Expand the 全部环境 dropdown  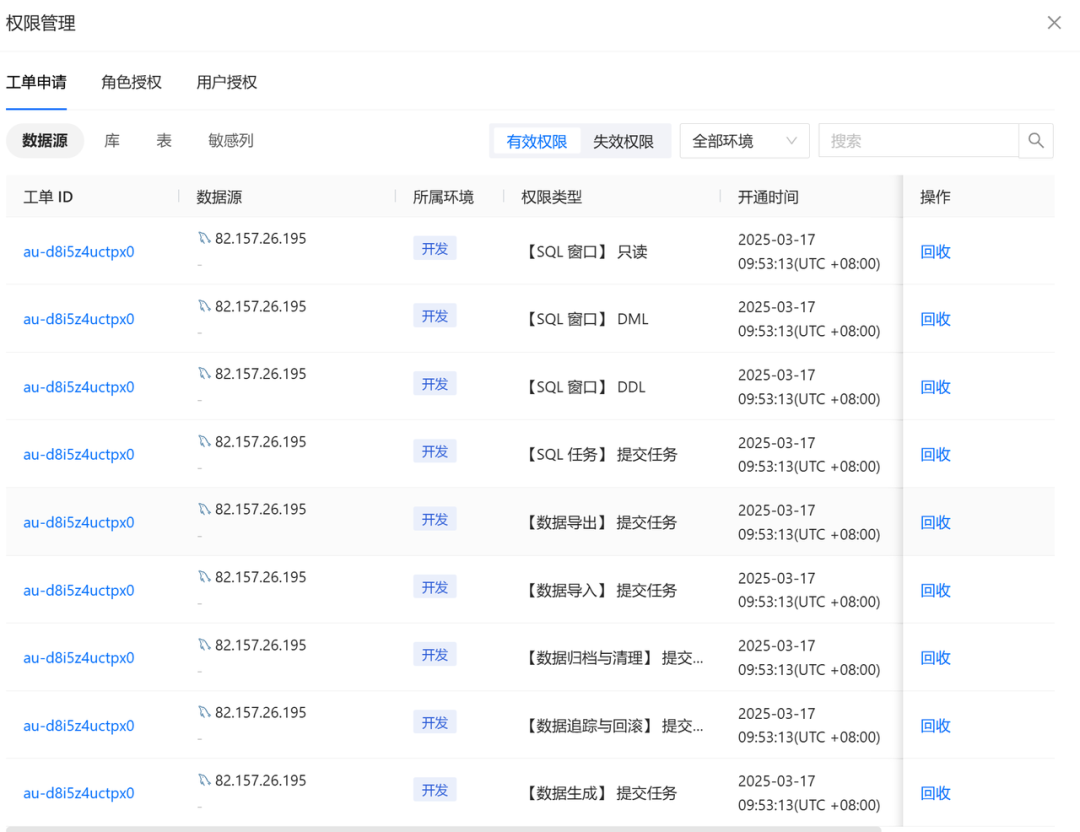[744, 141]
